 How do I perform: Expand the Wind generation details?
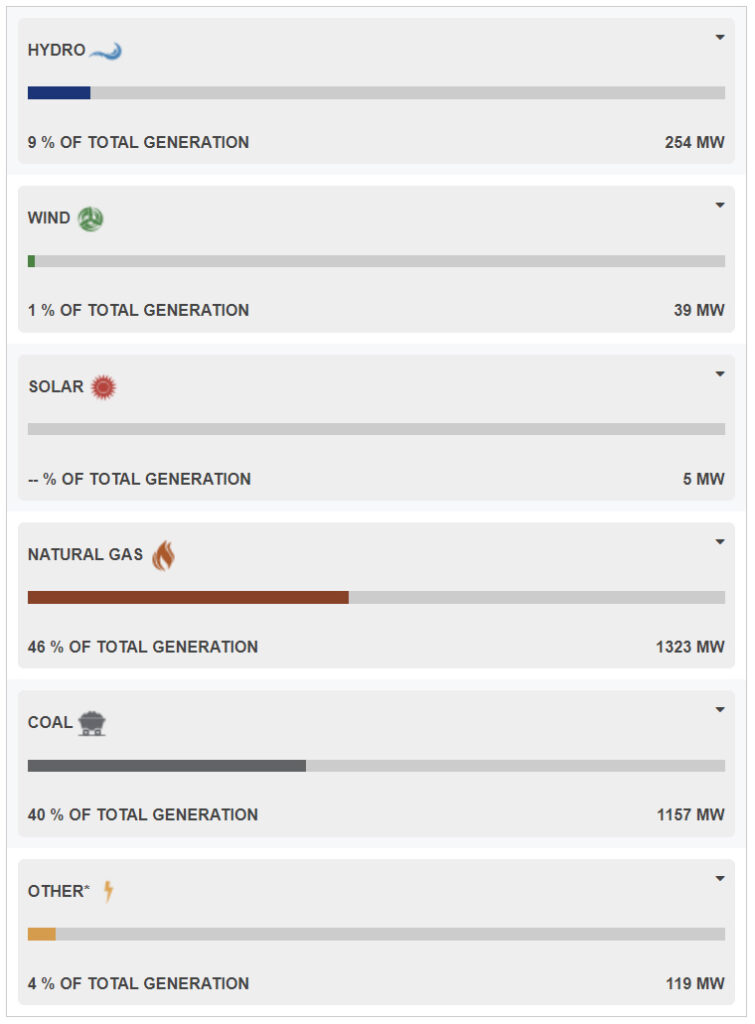(x=719, y=206)
